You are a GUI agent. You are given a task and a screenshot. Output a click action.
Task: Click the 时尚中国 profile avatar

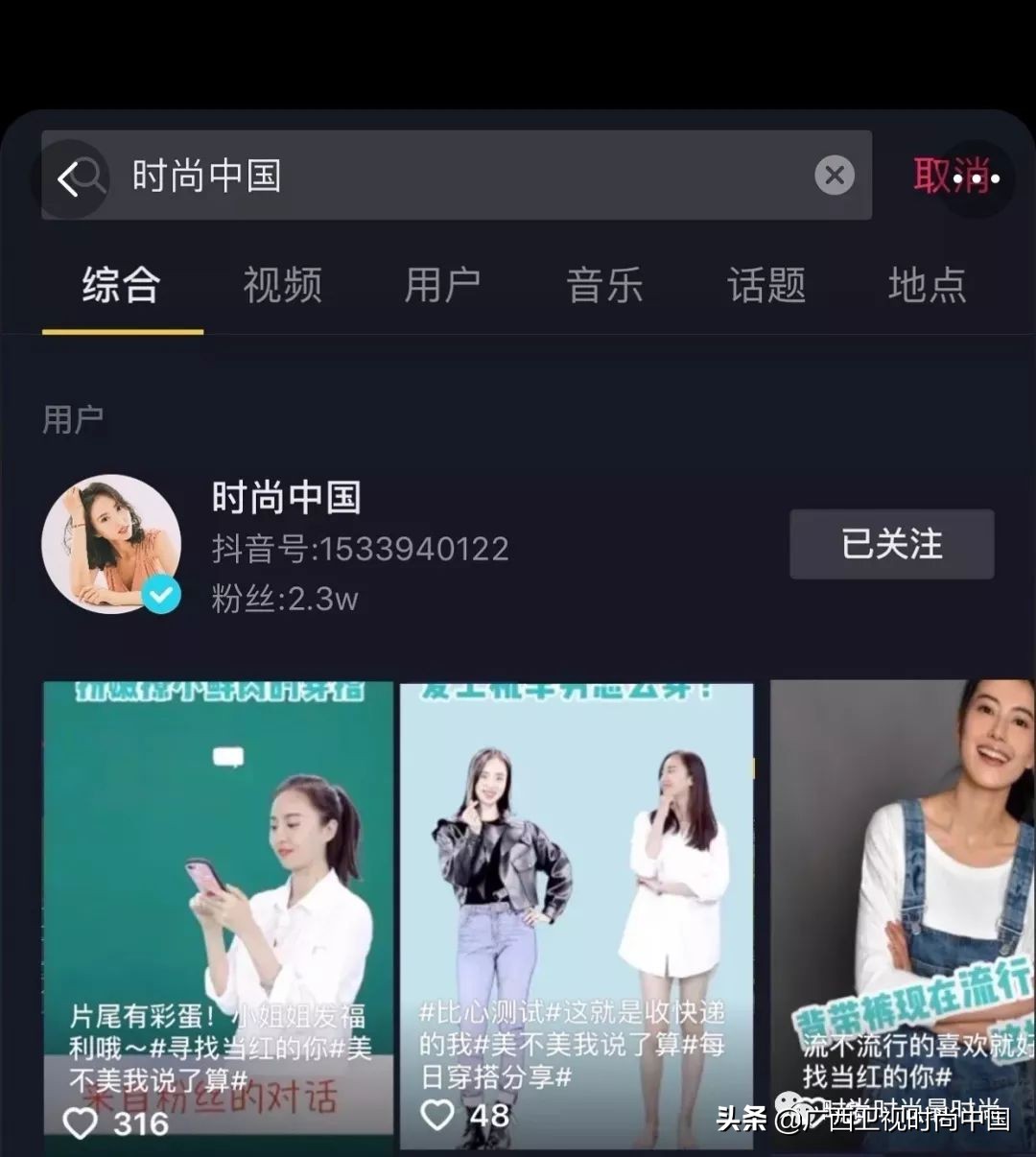[112, 544]
